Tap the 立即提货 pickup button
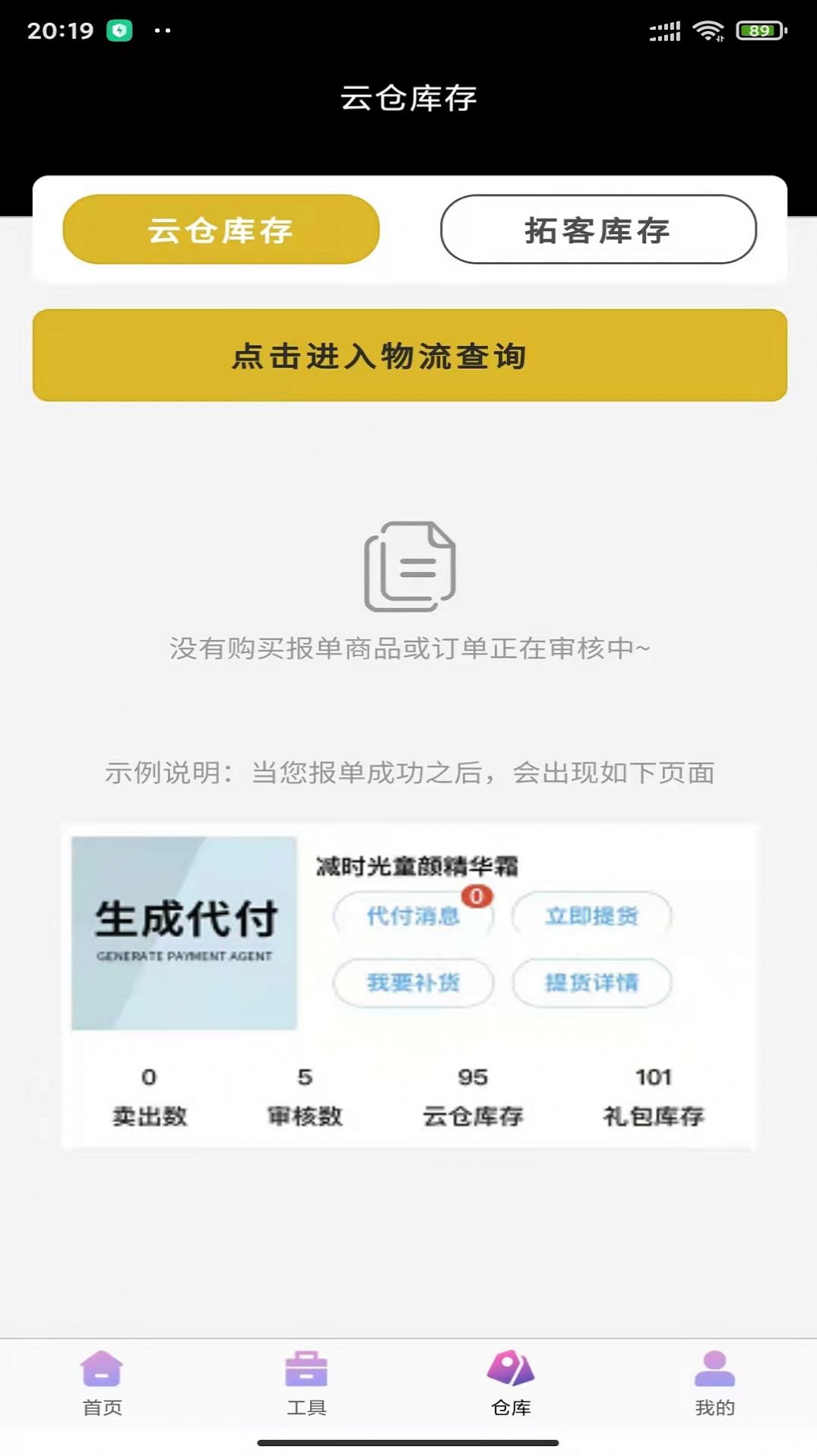Image resolution: width=817 pixels, height=1456 pixels. click(594, 915)
